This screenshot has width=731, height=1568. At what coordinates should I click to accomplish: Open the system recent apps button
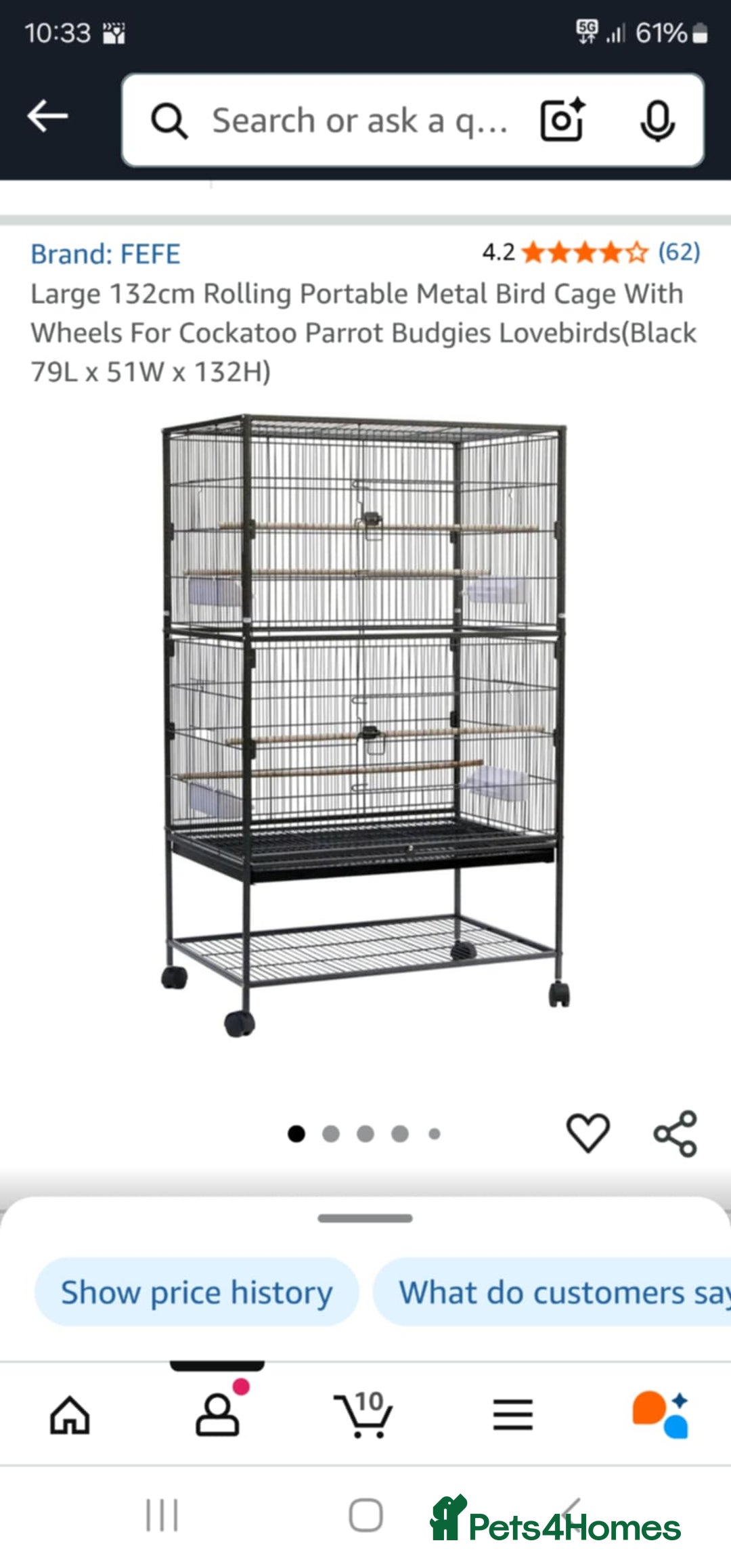click(162, 1515)
